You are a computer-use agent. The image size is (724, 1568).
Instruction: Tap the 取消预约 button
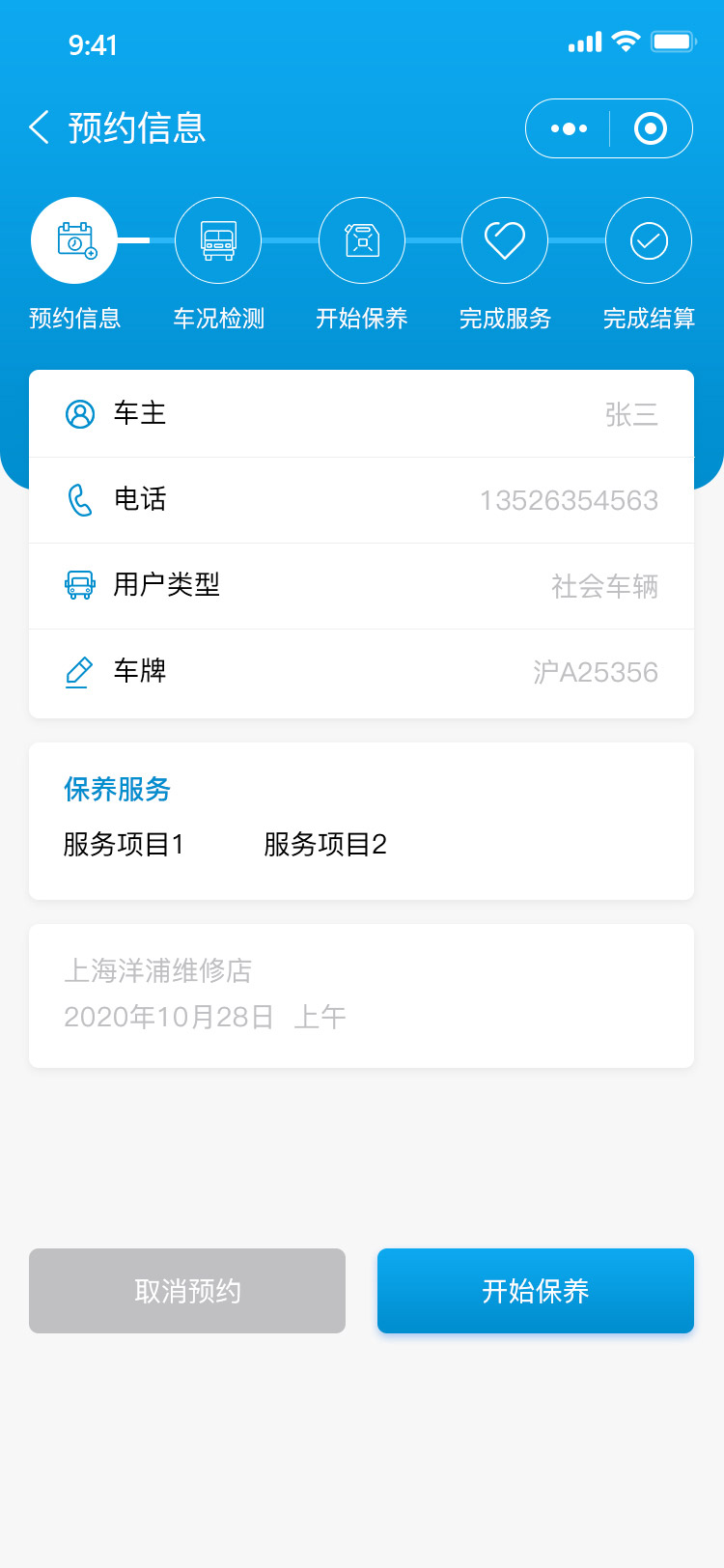point(187,1291)
